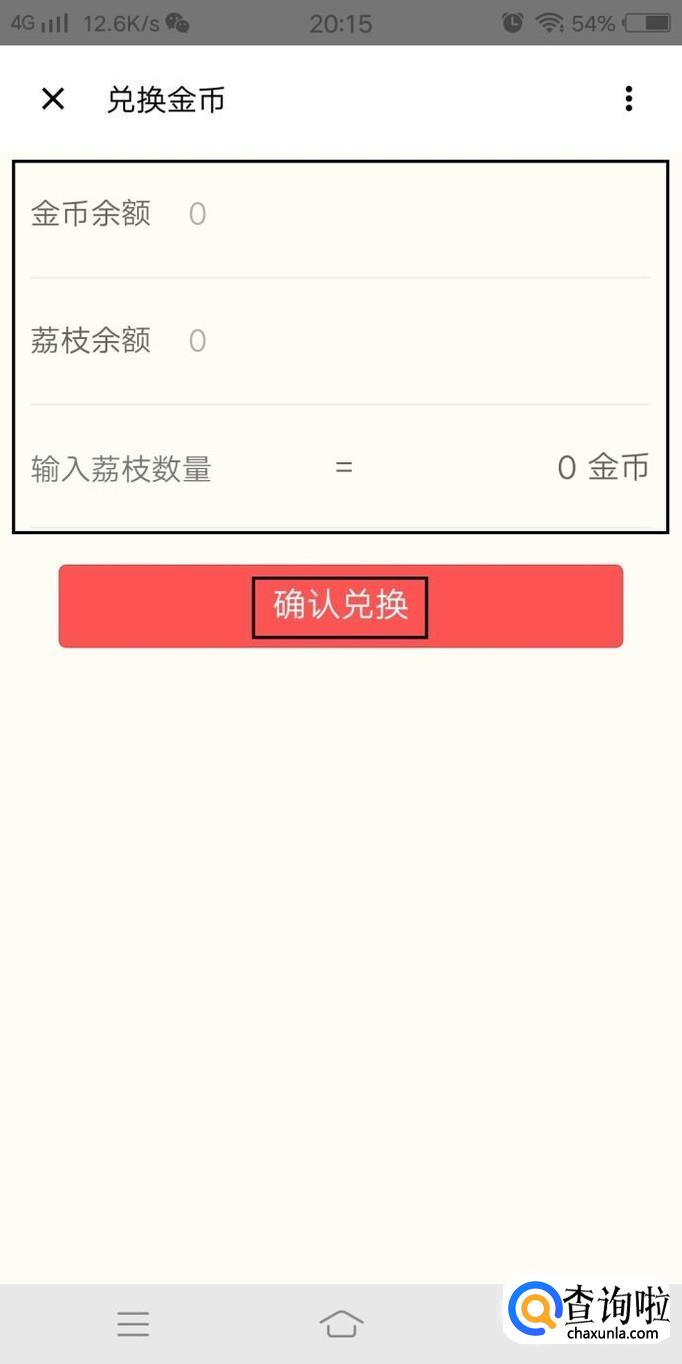The image size is (682, 1364).
Task: Open the three-dot overflow menu
Action: [x=628, y=99]
